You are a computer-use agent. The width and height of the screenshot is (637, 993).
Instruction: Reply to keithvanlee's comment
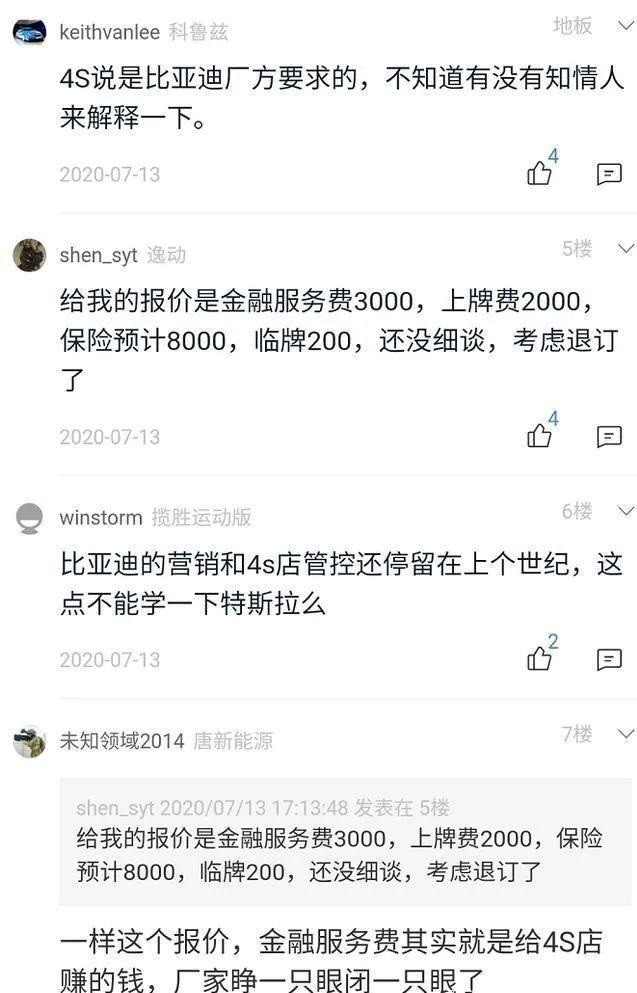point(609,174)
